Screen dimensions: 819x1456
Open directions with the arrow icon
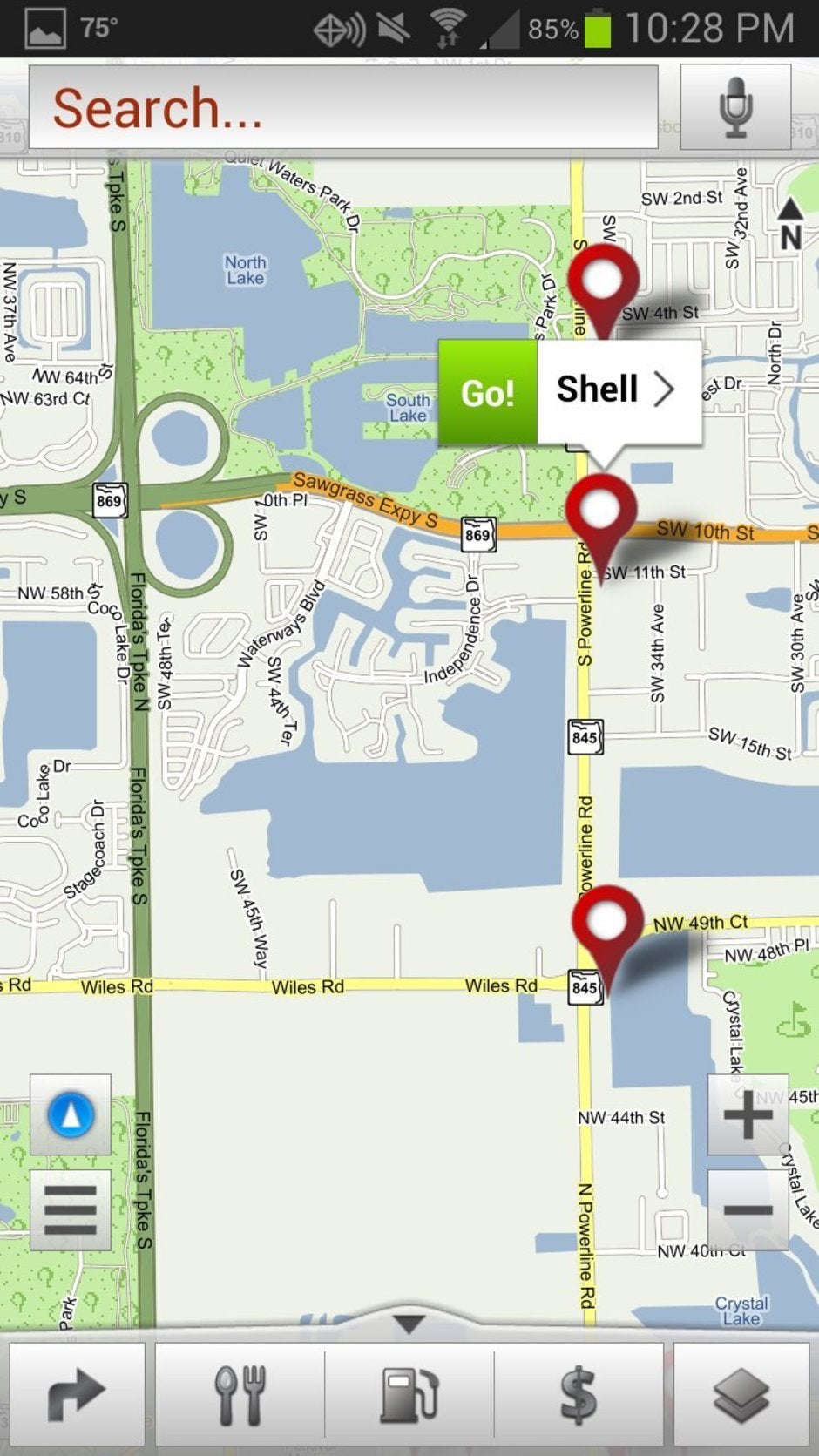point(77,1396)
